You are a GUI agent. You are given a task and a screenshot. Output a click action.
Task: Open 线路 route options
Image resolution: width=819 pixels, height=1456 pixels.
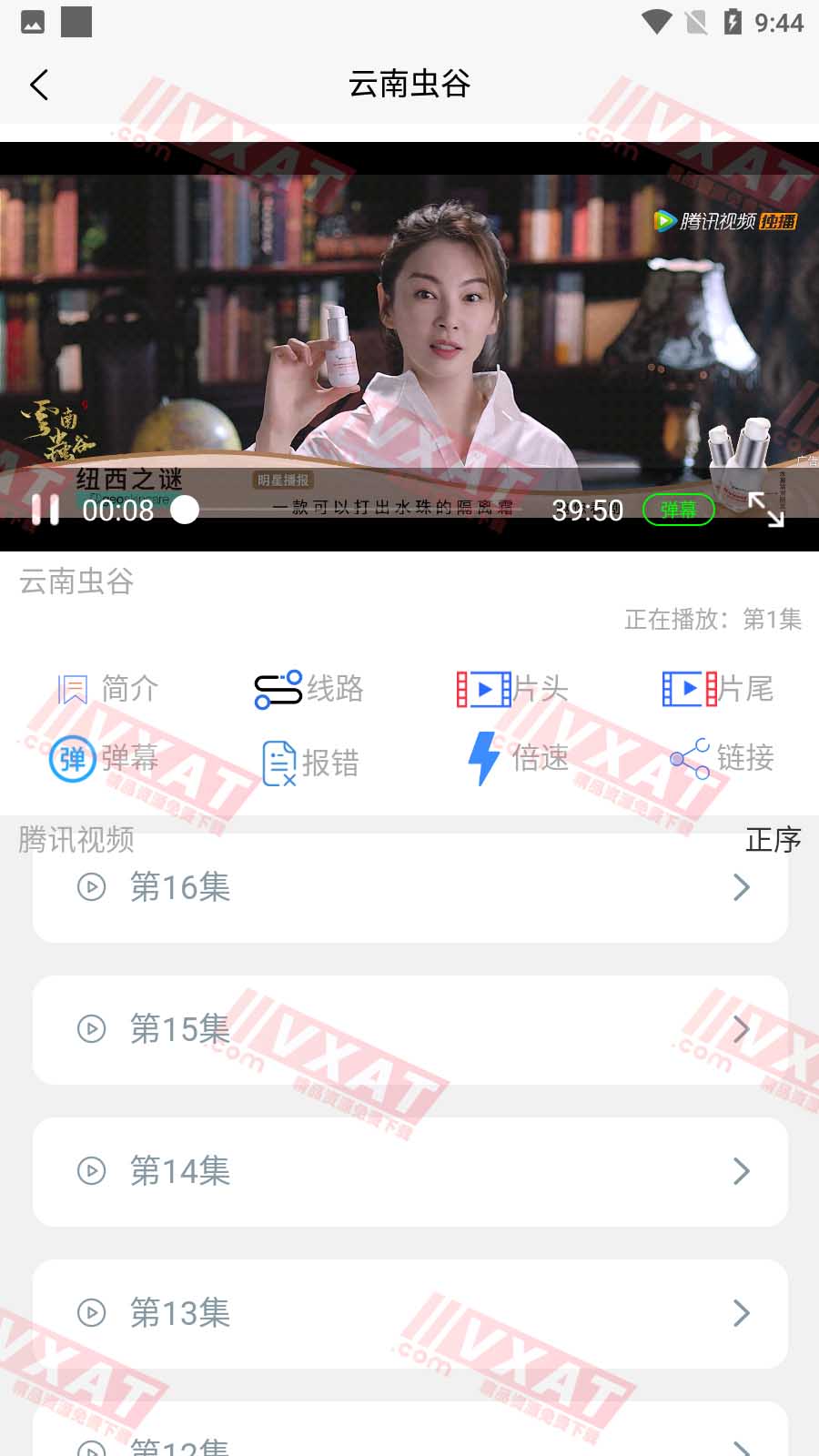click(x=309, y=689)
